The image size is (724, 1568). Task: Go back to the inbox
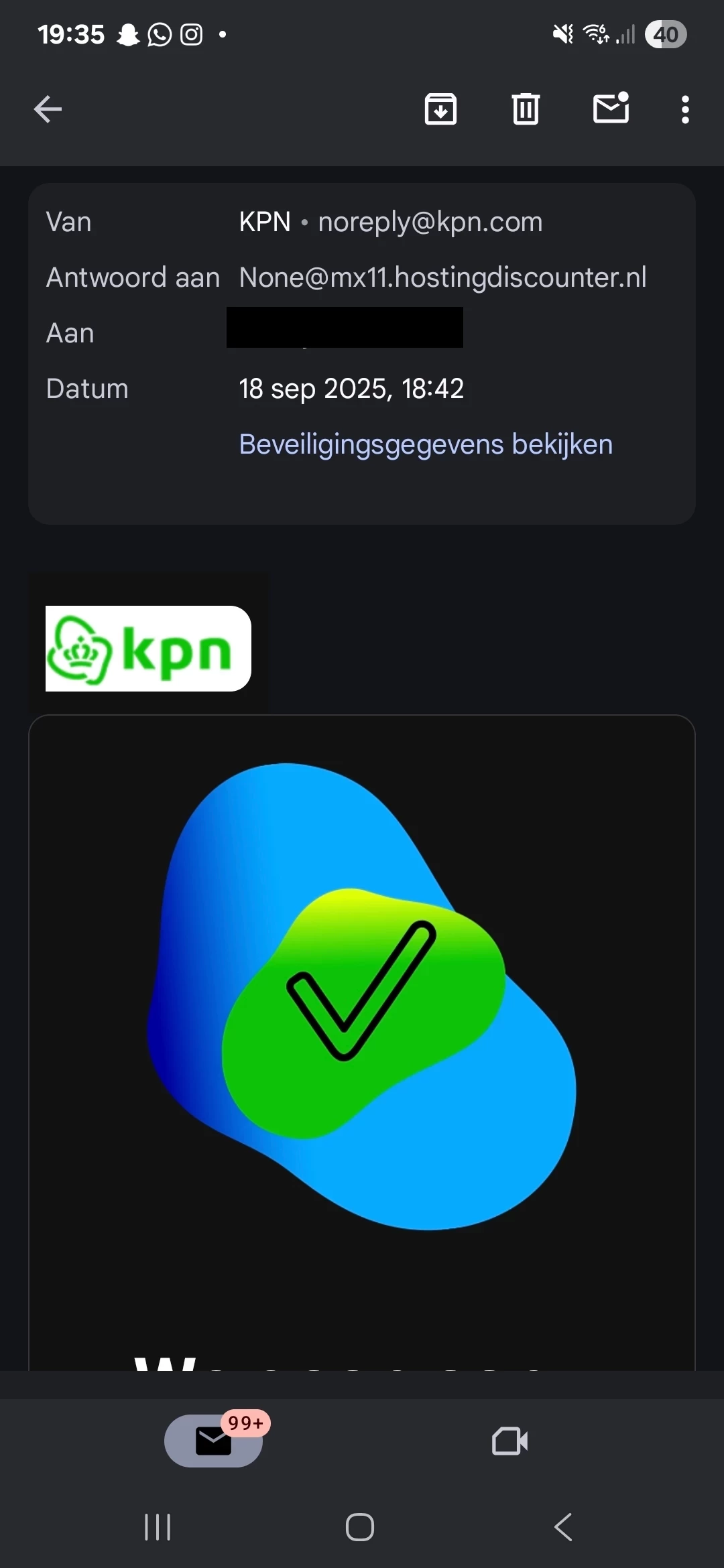tap(48, 109)
